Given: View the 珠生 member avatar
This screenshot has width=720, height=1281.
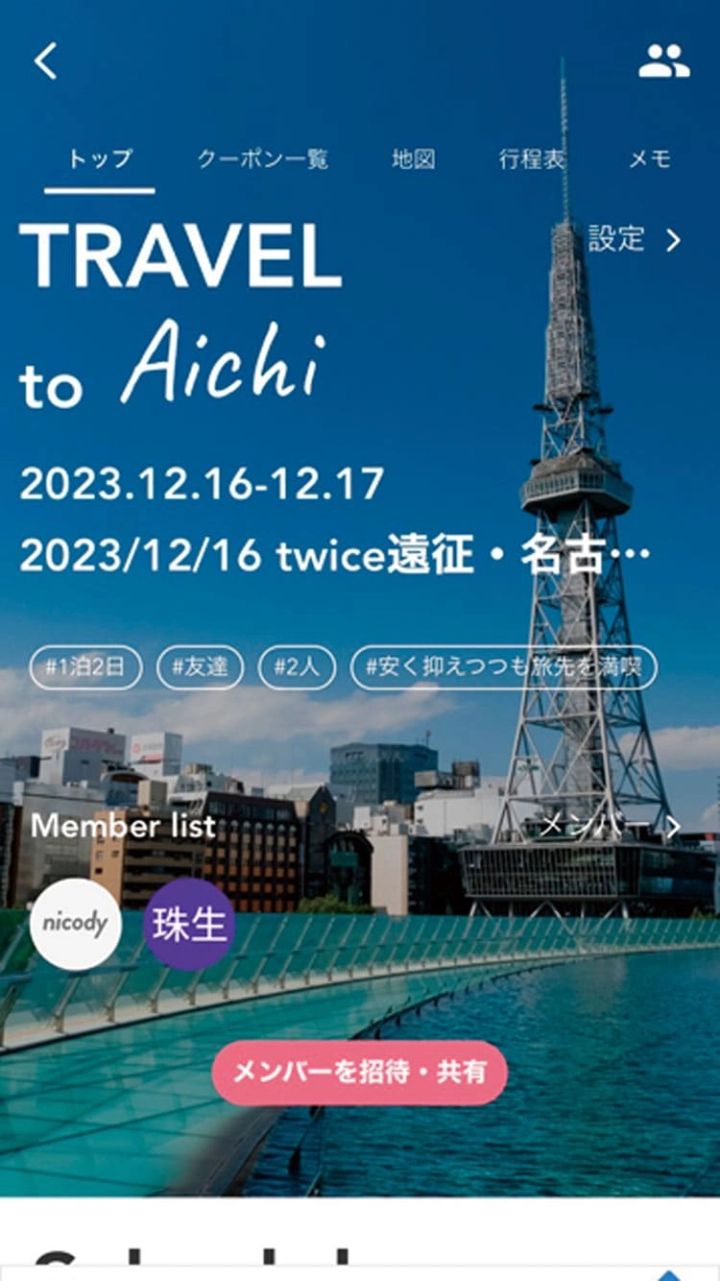Looking at the screenshot, I should pos(189,924).
